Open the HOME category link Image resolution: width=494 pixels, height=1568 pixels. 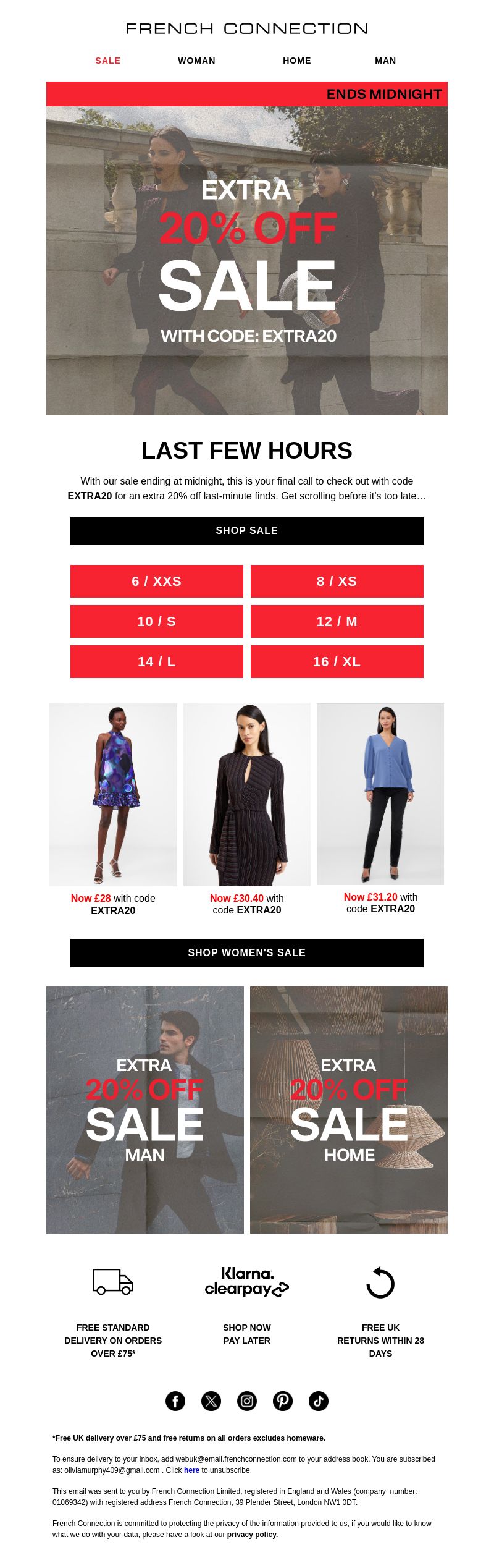[x=296, y=61]
